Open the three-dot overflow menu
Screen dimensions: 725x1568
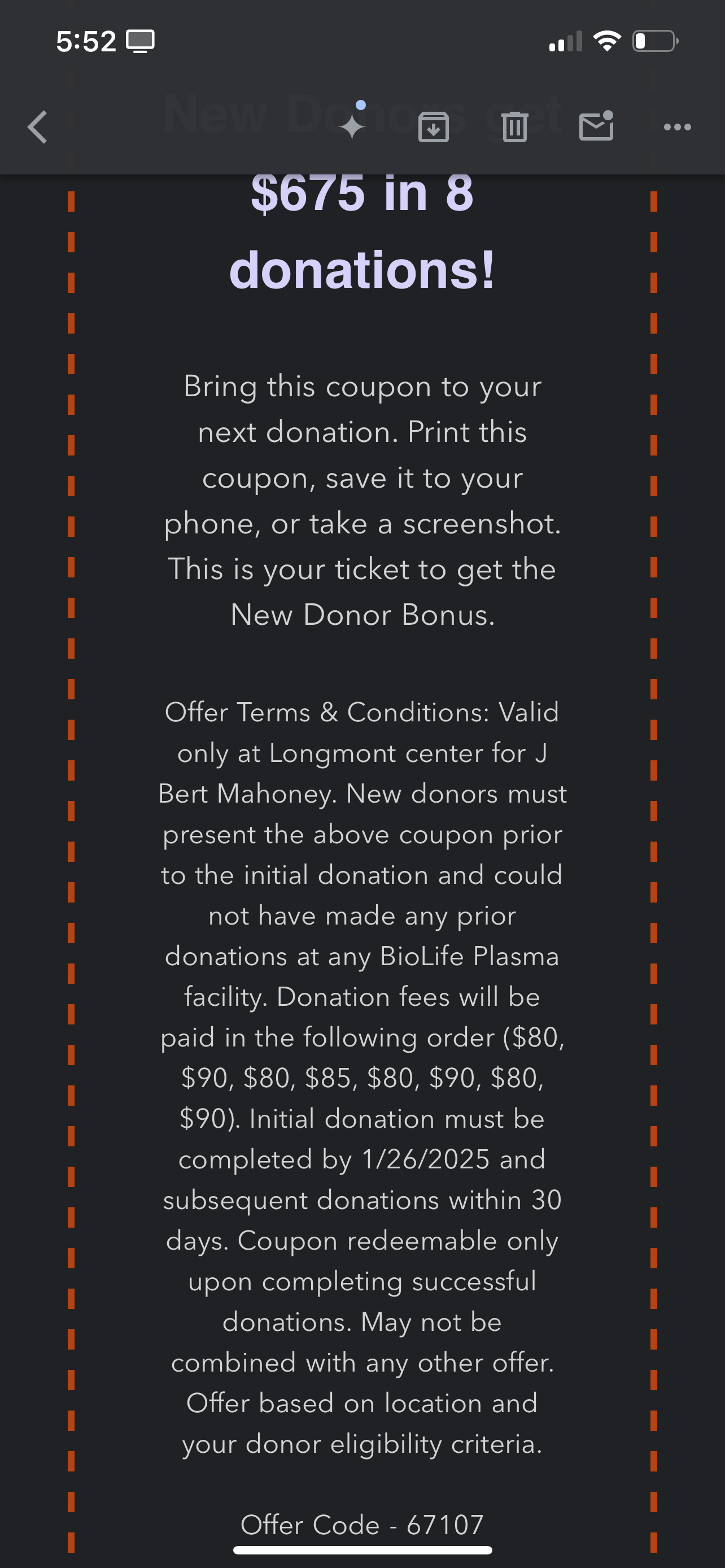point(678,127)
